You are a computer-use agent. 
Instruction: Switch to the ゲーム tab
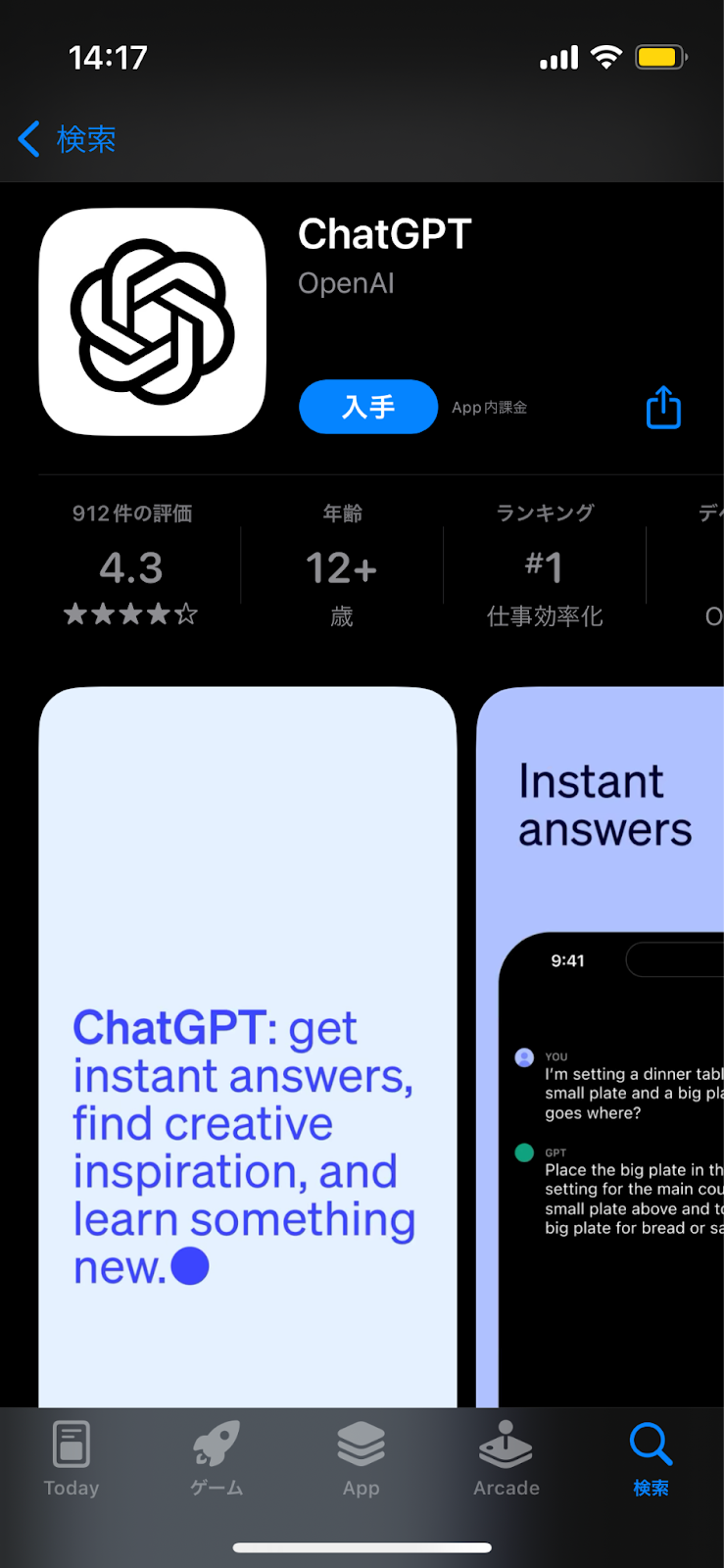click(217, 1458)
